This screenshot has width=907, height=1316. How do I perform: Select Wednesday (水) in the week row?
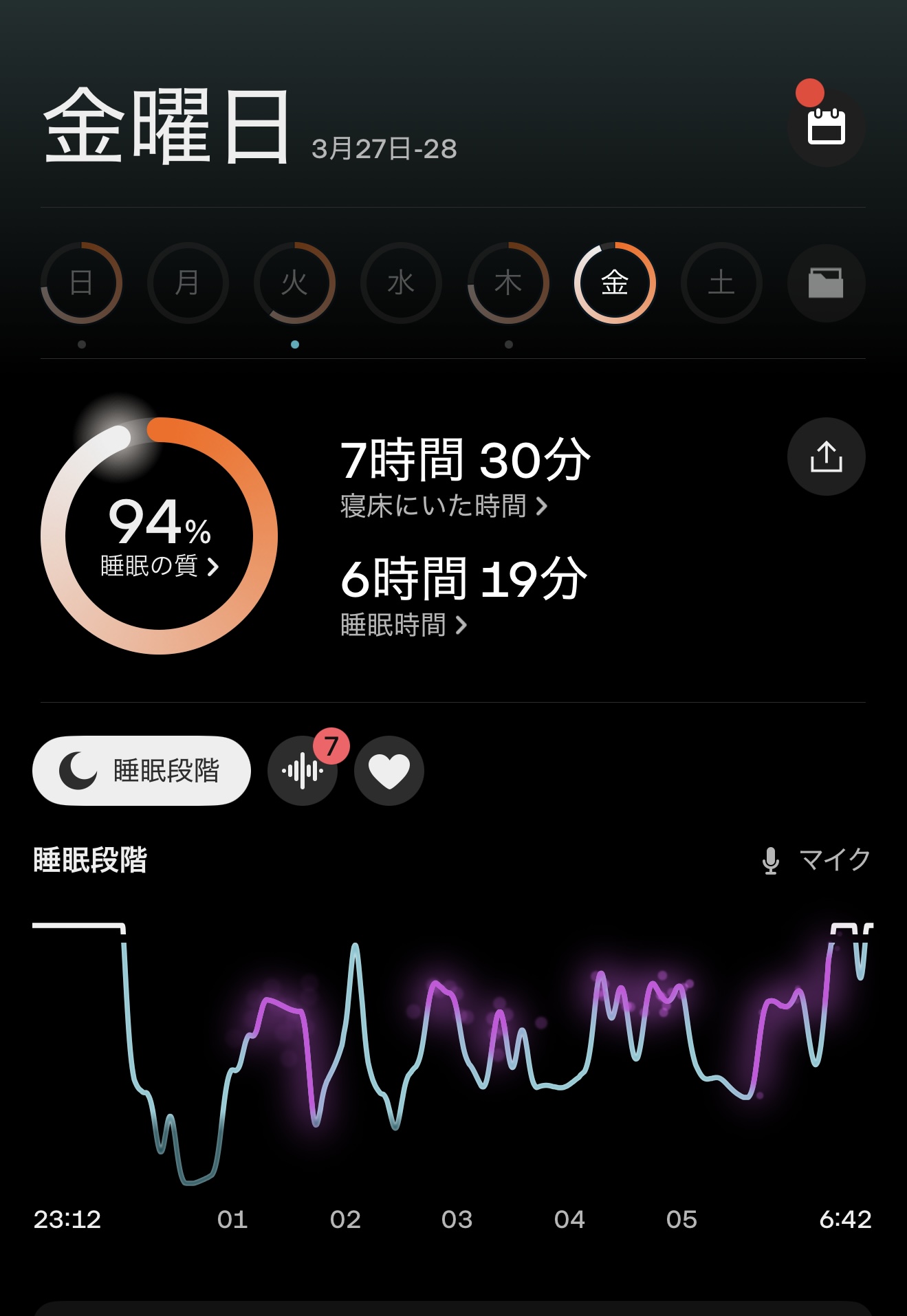point(401,283)
